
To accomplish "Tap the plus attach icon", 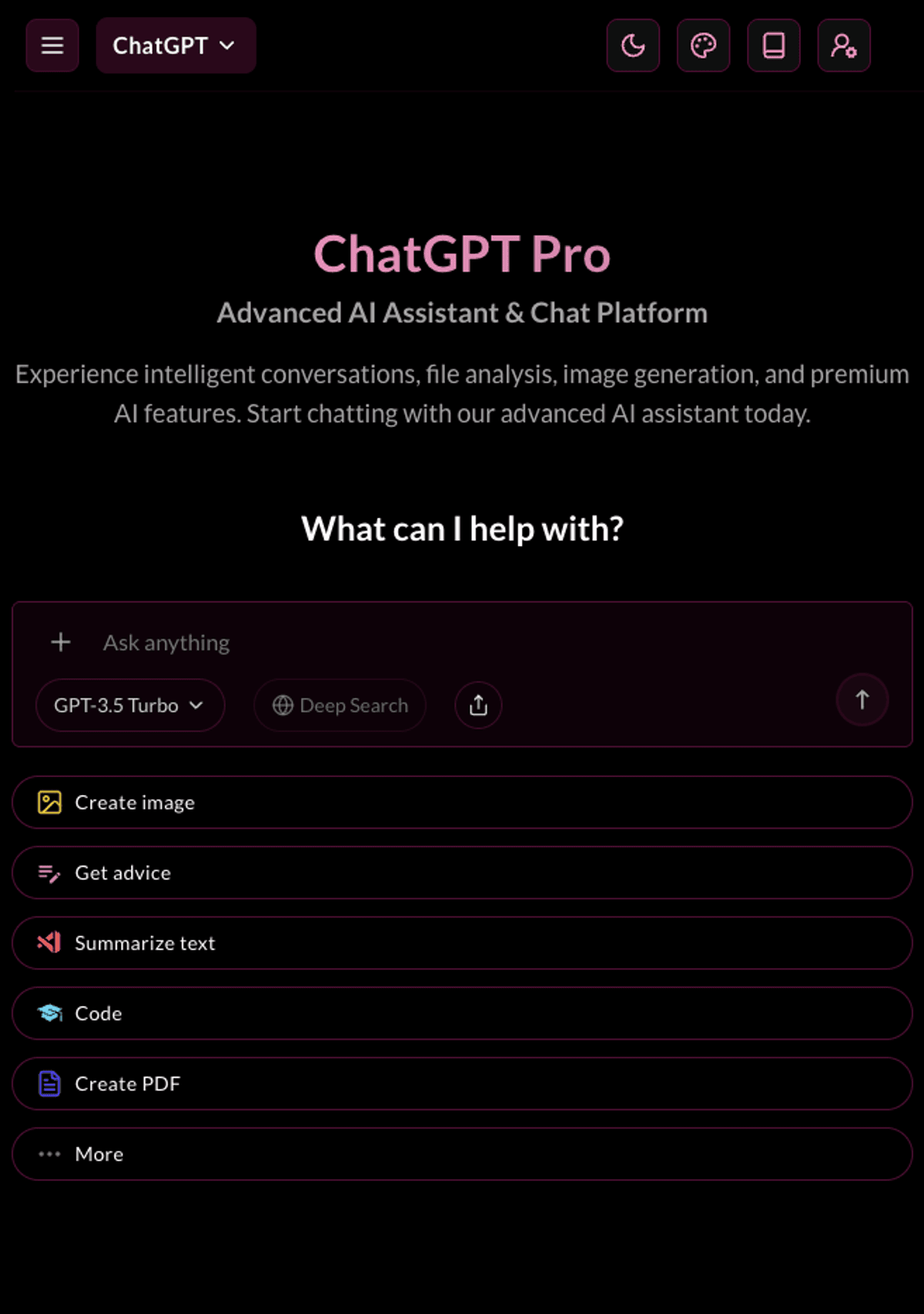I will click(61, 642).
